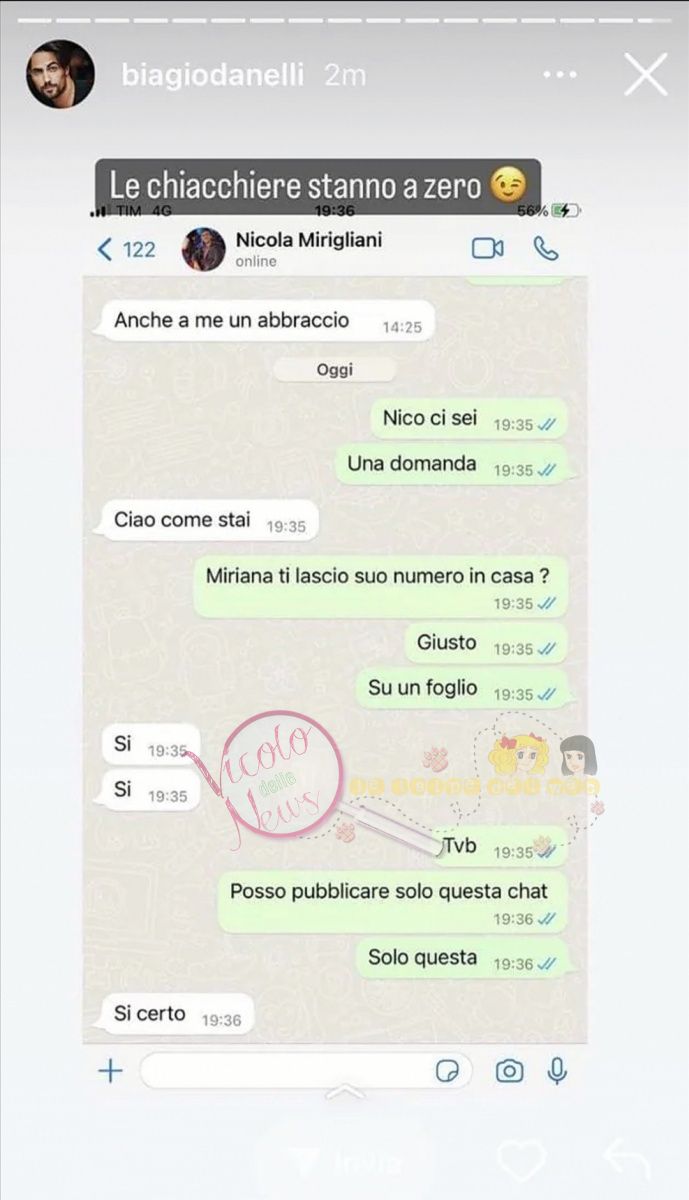
Task: Open the story overflow menu
Action: tap(560, 75)
